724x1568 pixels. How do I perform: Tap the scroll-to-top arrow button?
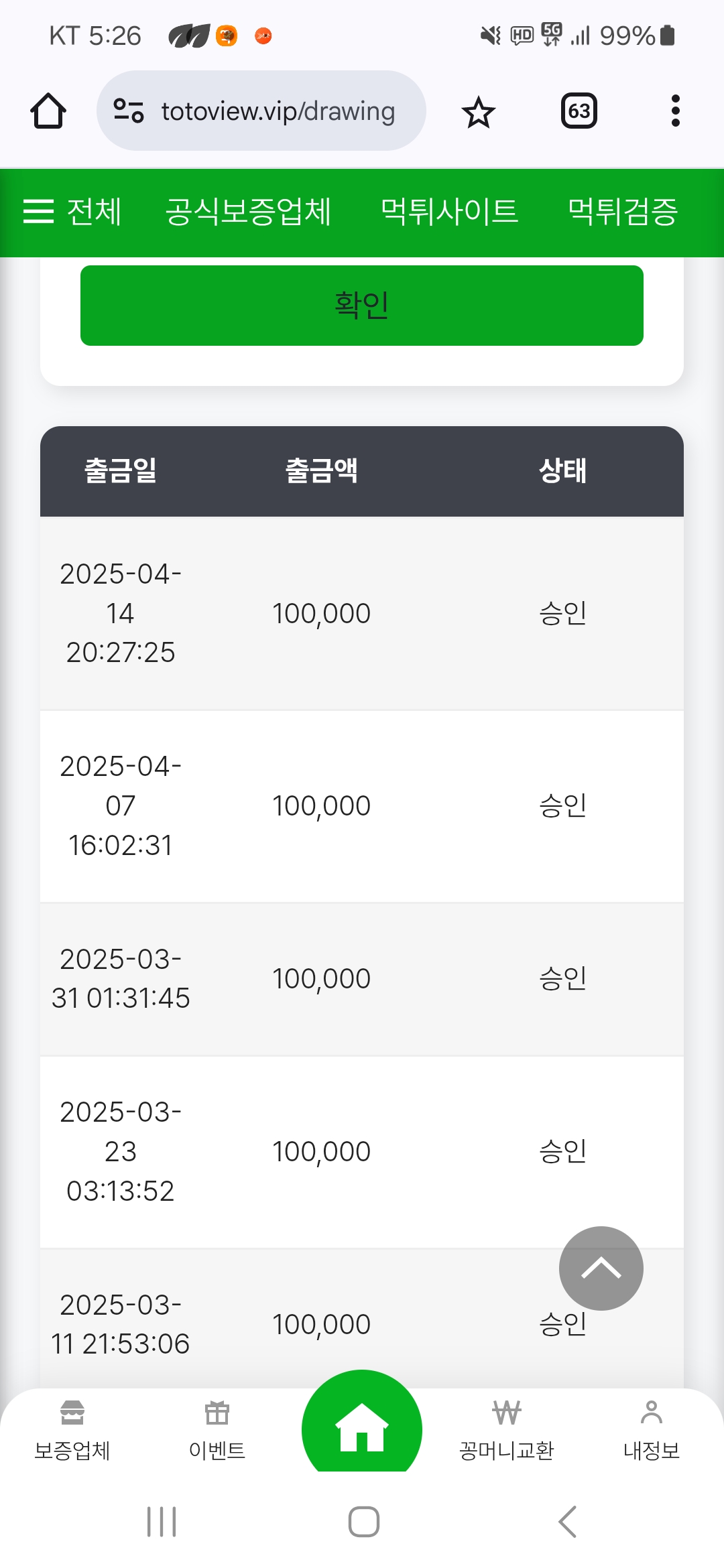coord(601,1268)
